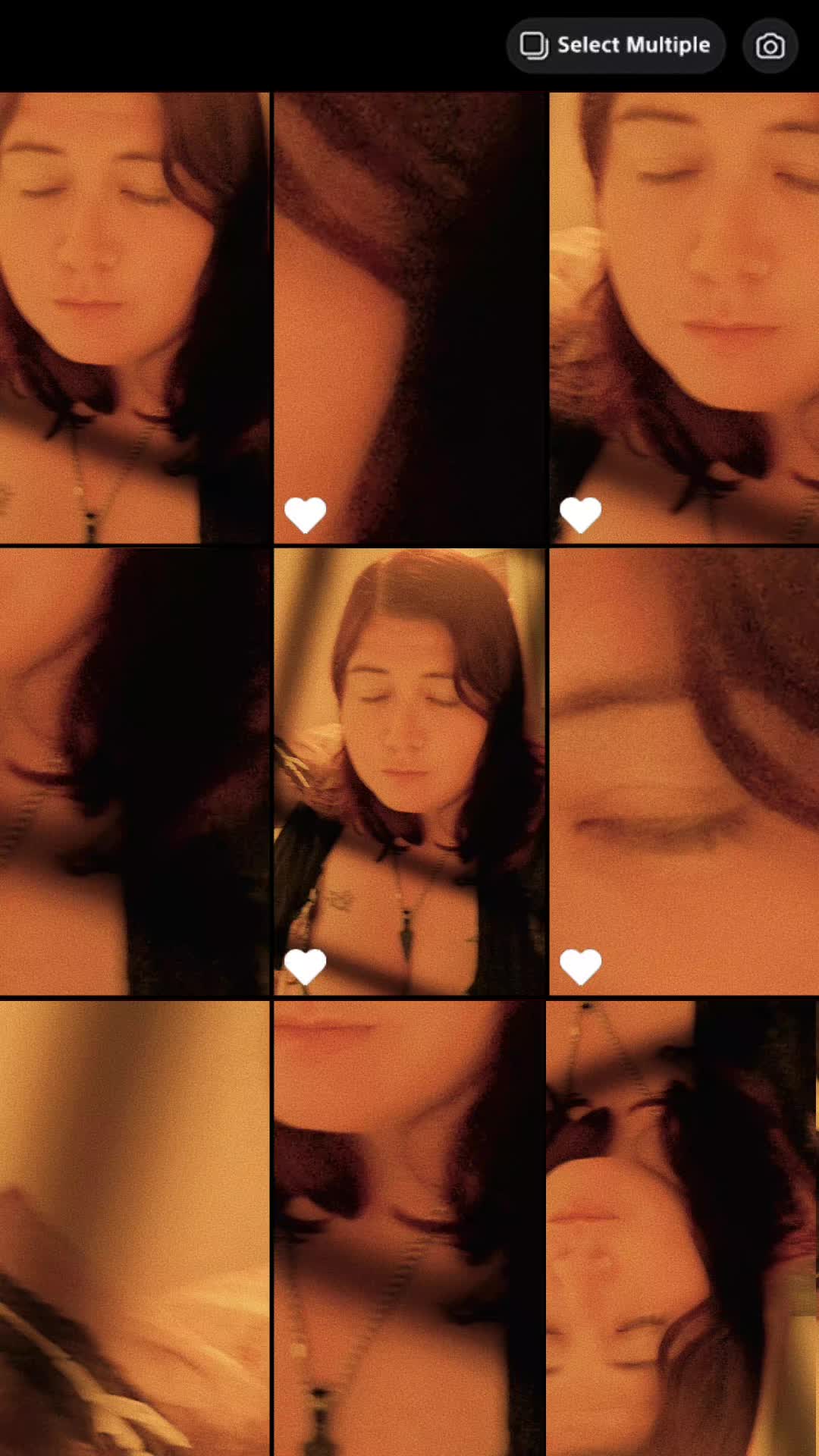Open the dark blurry hair photo without heart
The height and width of the screenshot is (1456, 819).
pyautogui.click(x=134, y=771)
